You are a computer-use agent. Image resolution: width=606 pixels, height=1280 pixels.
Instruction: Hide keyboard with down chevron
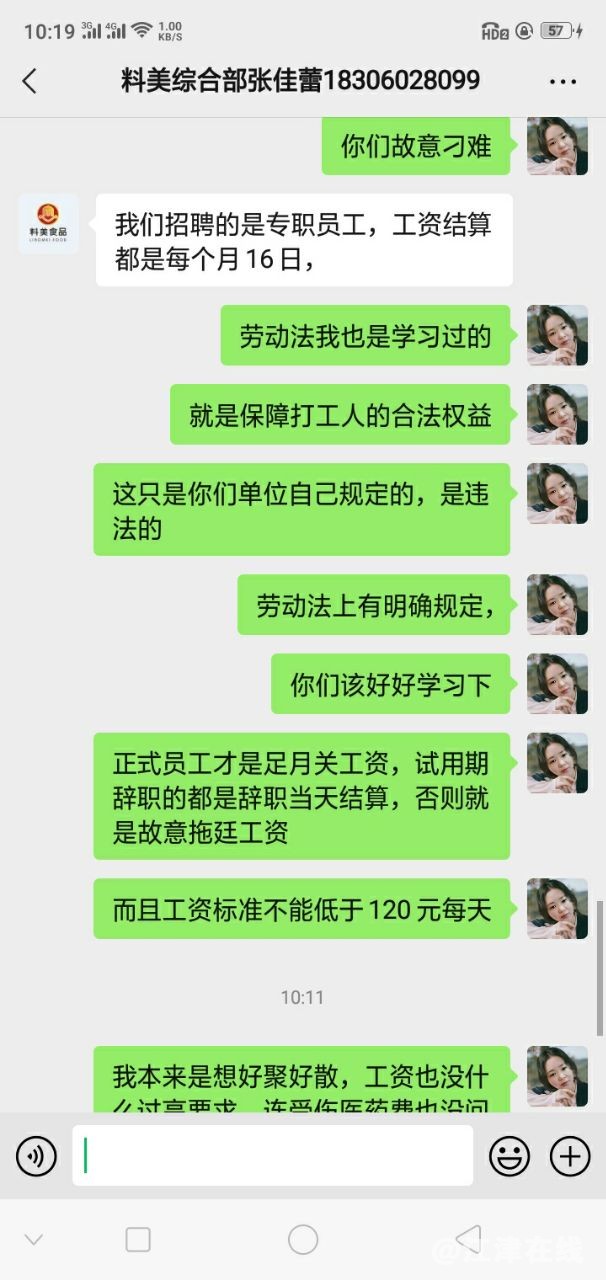pyautogui.click(x=34, y=1240)
